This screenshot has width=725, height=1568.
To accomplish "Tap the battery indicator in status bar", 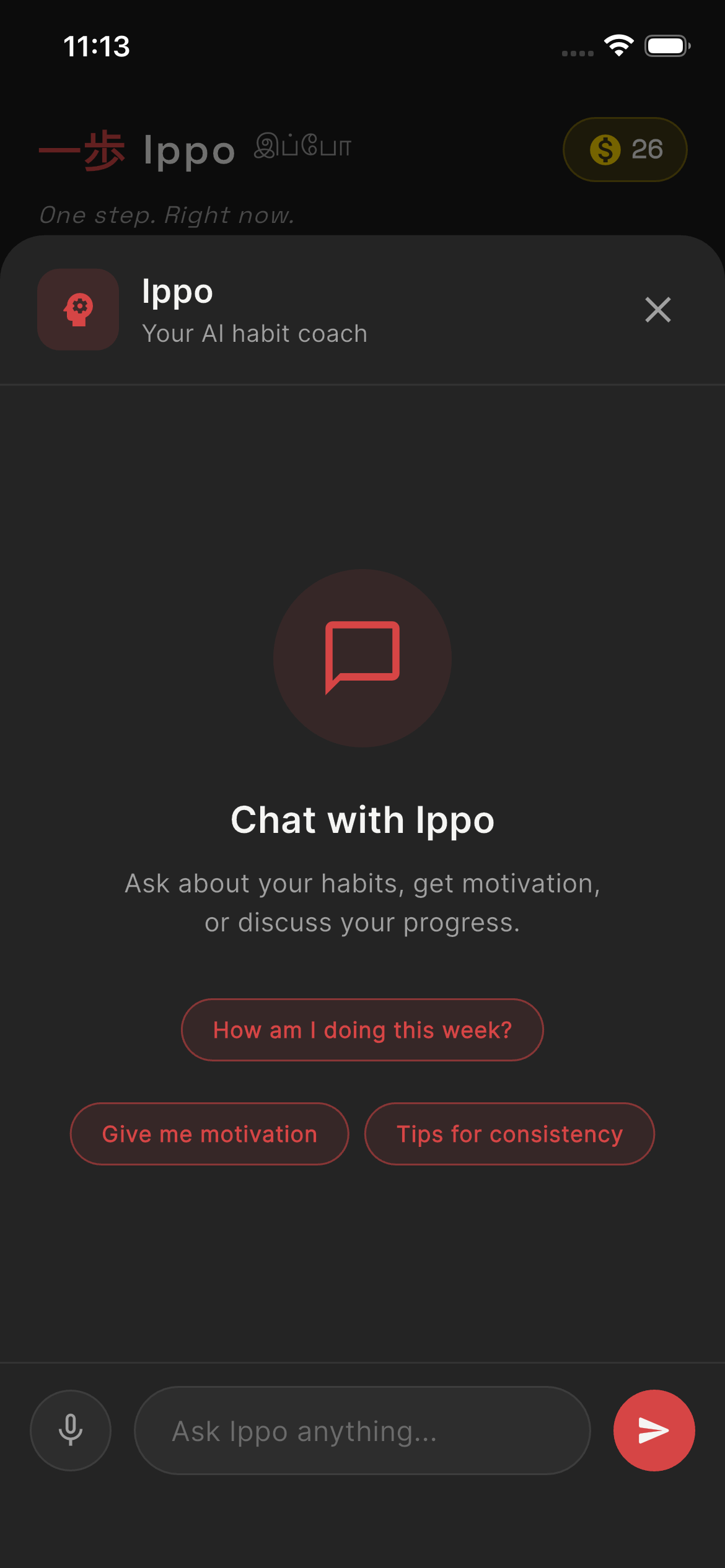I will point(666,45).
